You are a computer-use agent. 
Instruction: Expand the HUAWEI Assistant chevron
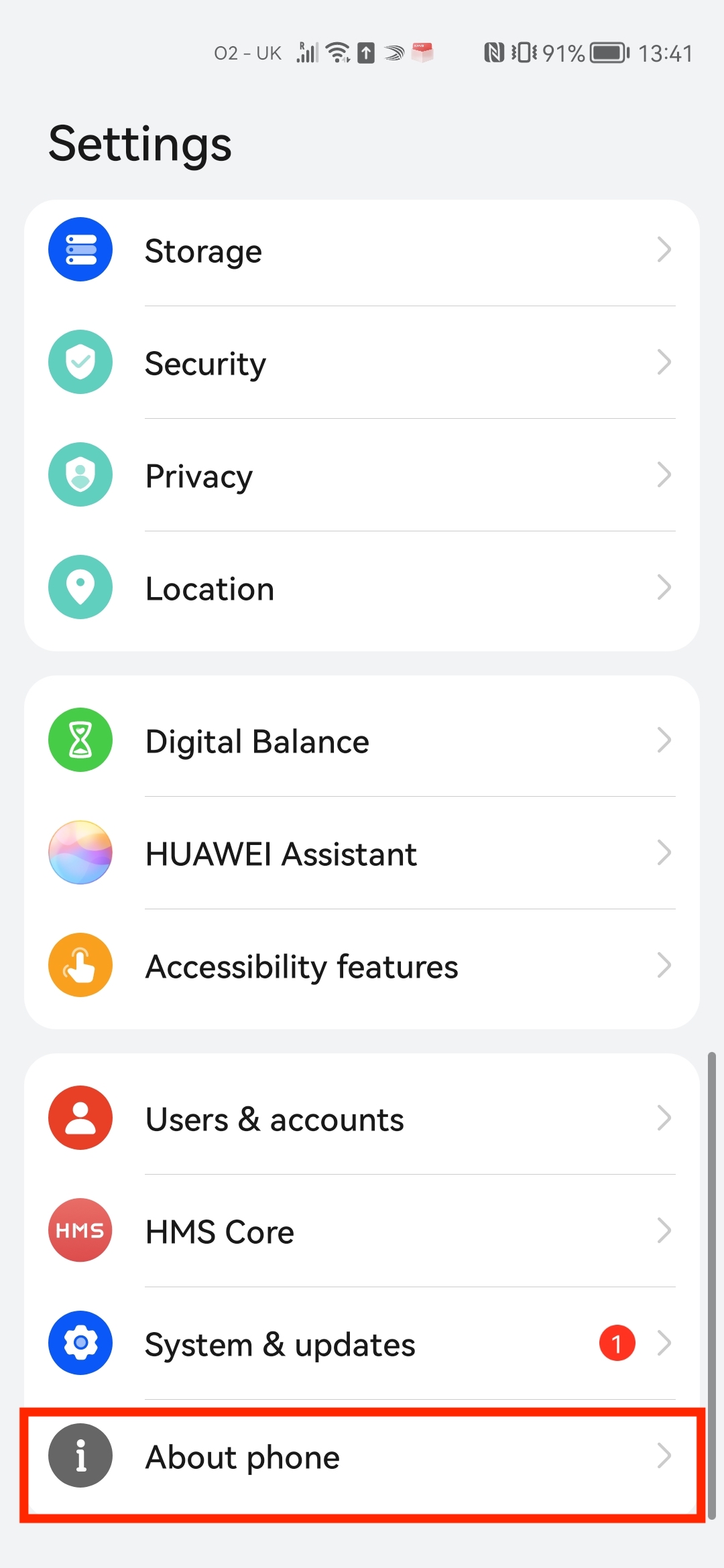point(664,852)
